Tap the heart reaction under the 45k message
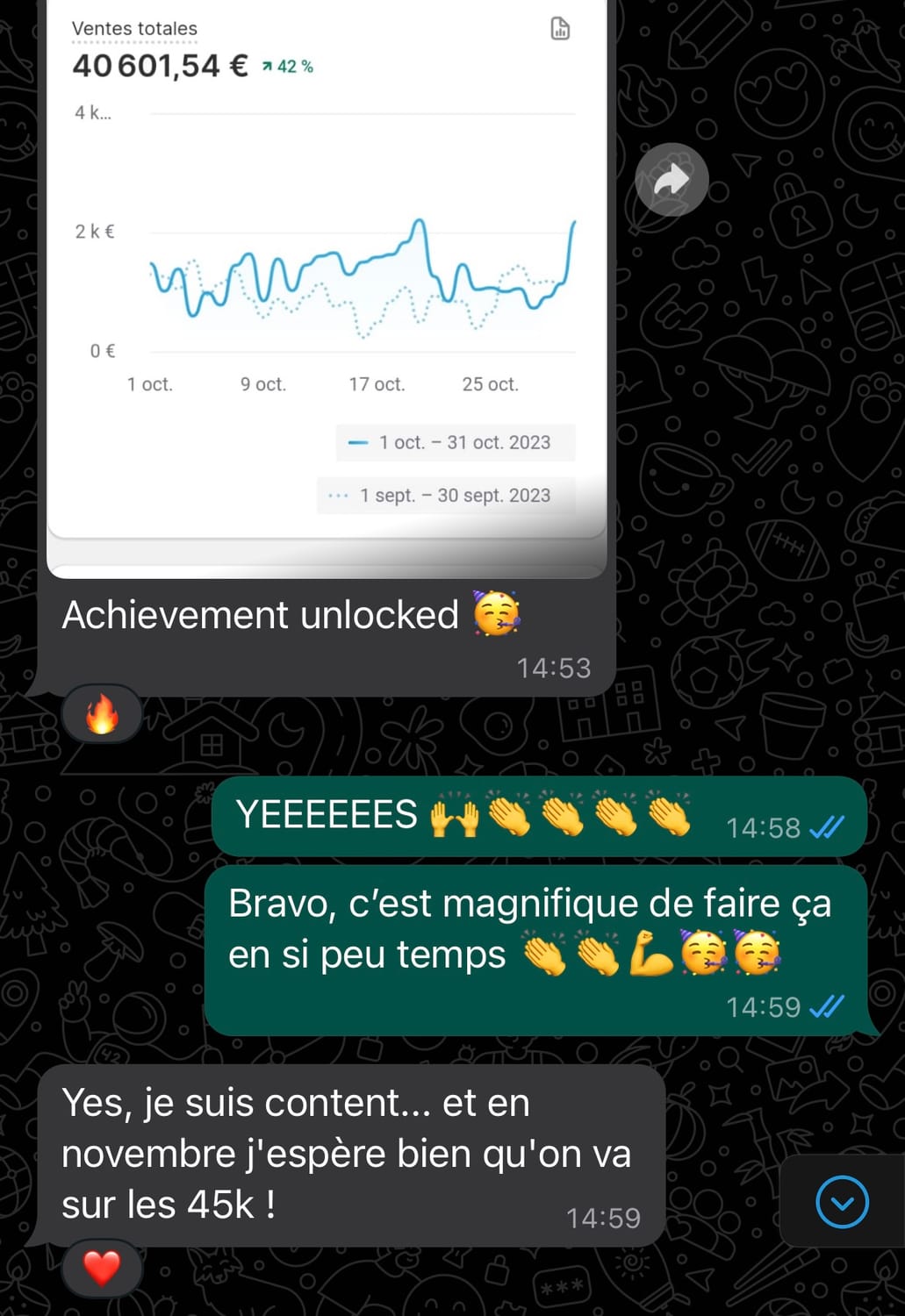905x1316 pixels. point(102,1268)
